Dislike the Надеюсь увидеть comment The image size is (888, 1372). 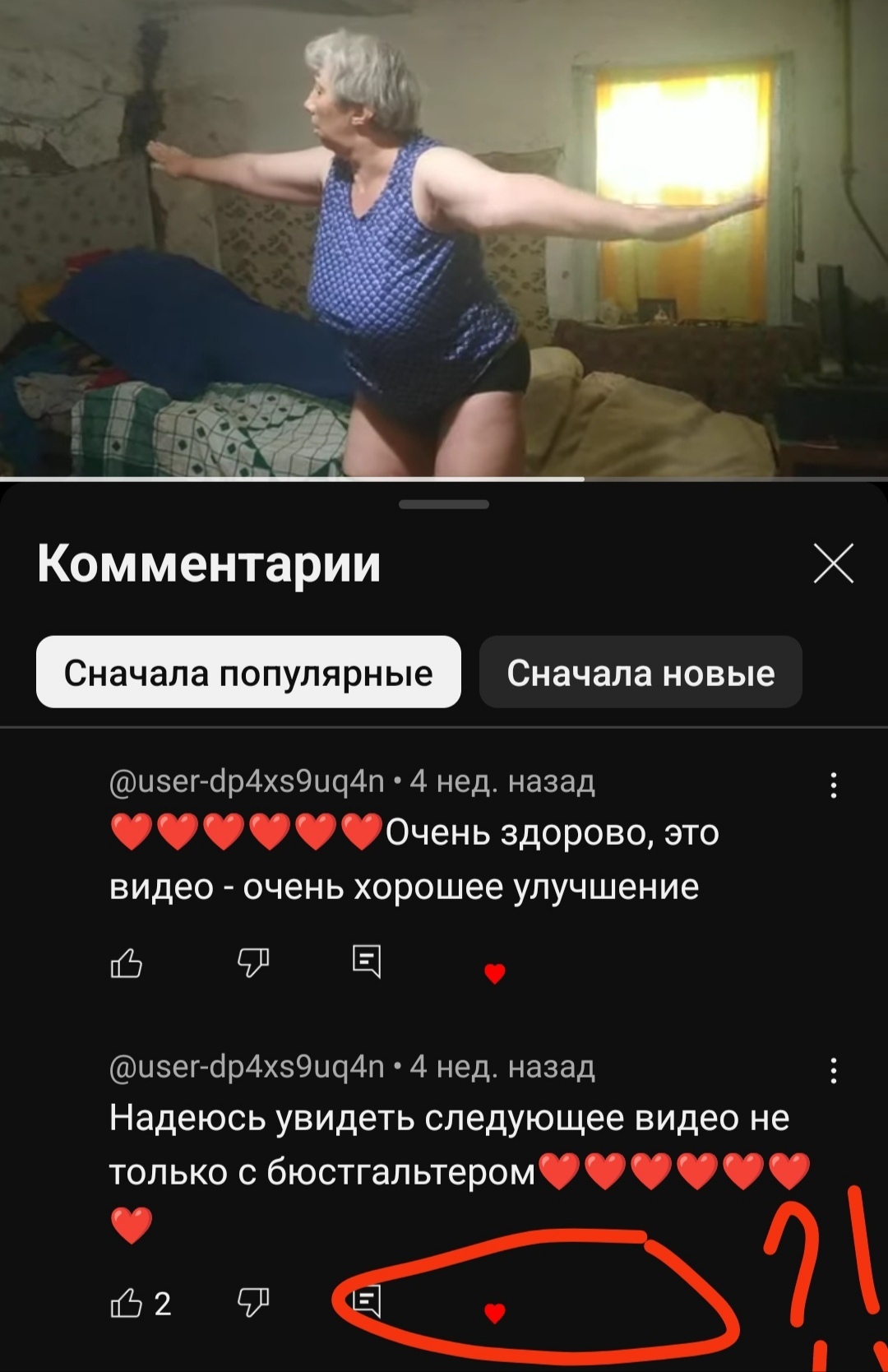coord(253,1302)
